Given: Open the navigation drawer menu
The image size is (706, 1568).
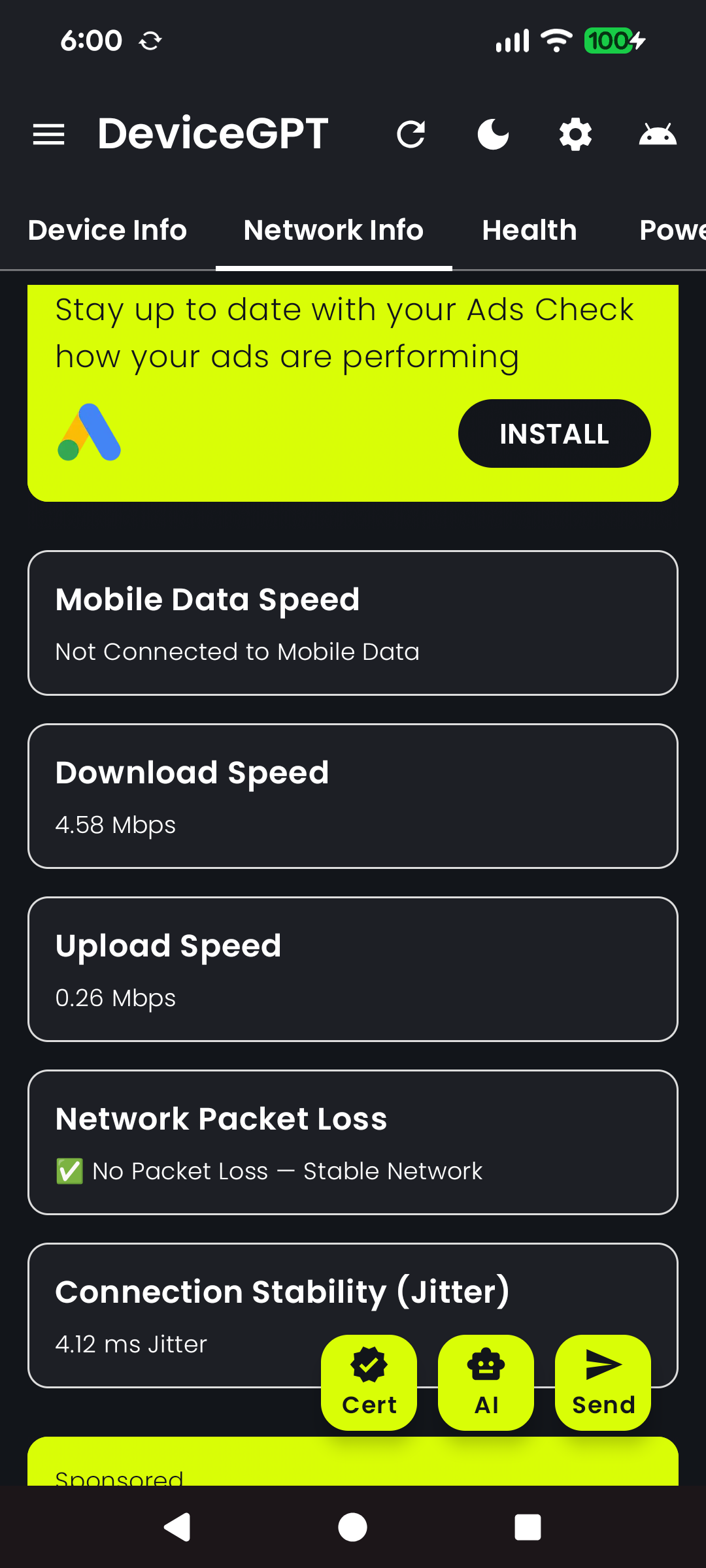Looking at the screenshot, I should click(x=49, y=134).
